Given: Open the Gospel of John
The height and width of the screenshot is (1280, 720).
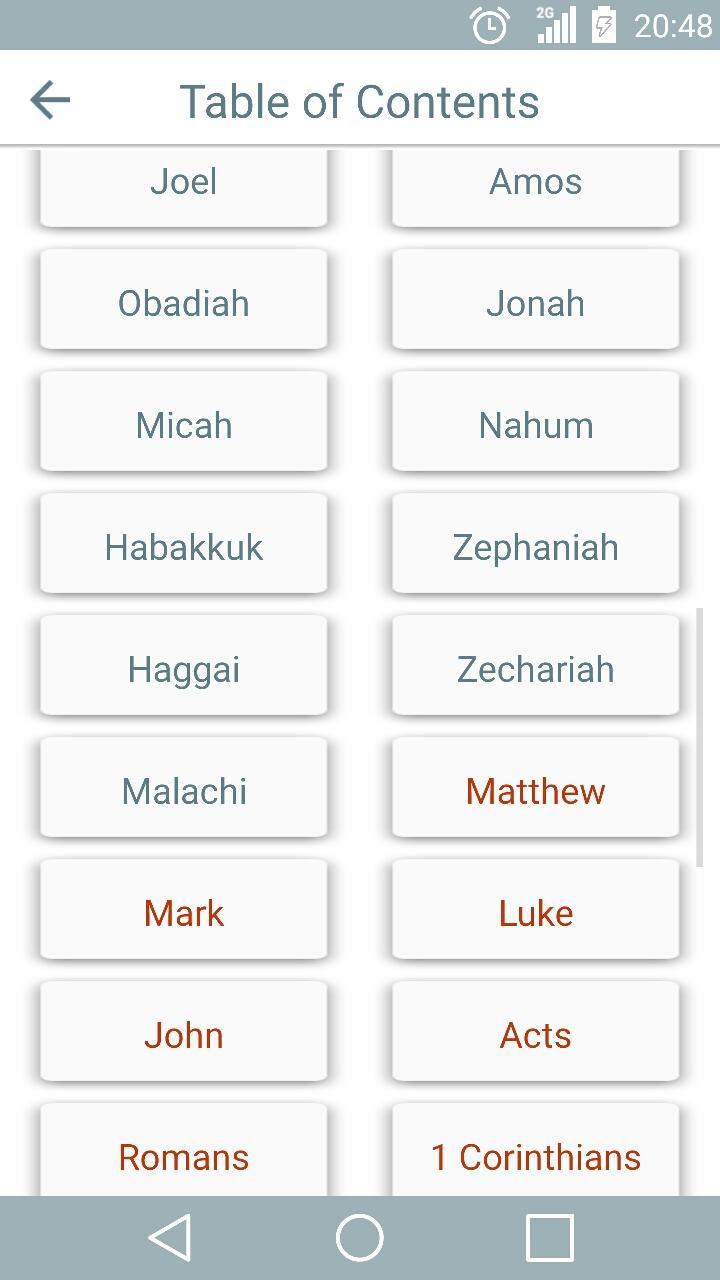Looking at the screenshot, I should pos(184,1034).
